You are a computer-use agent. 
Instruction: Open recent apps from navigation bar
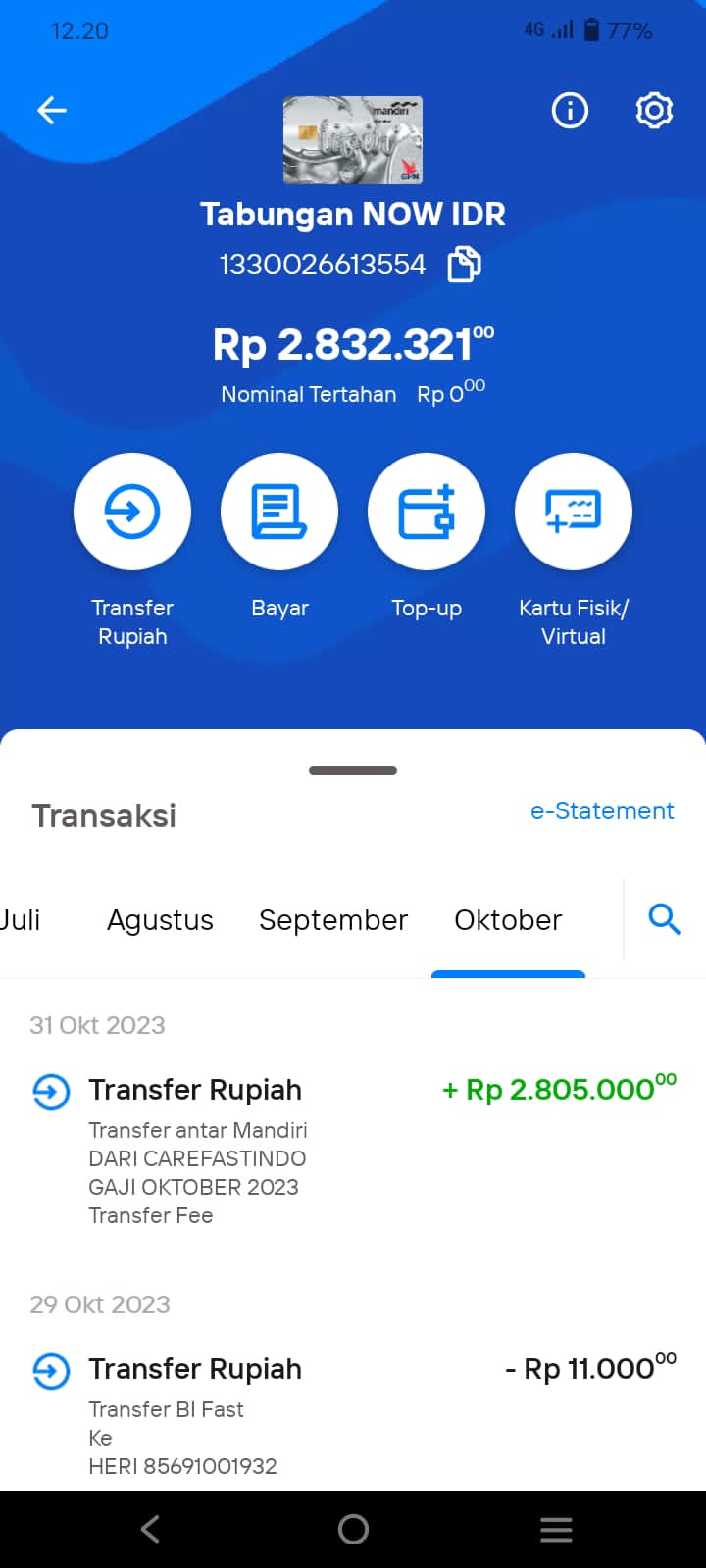coord(556,1529)
